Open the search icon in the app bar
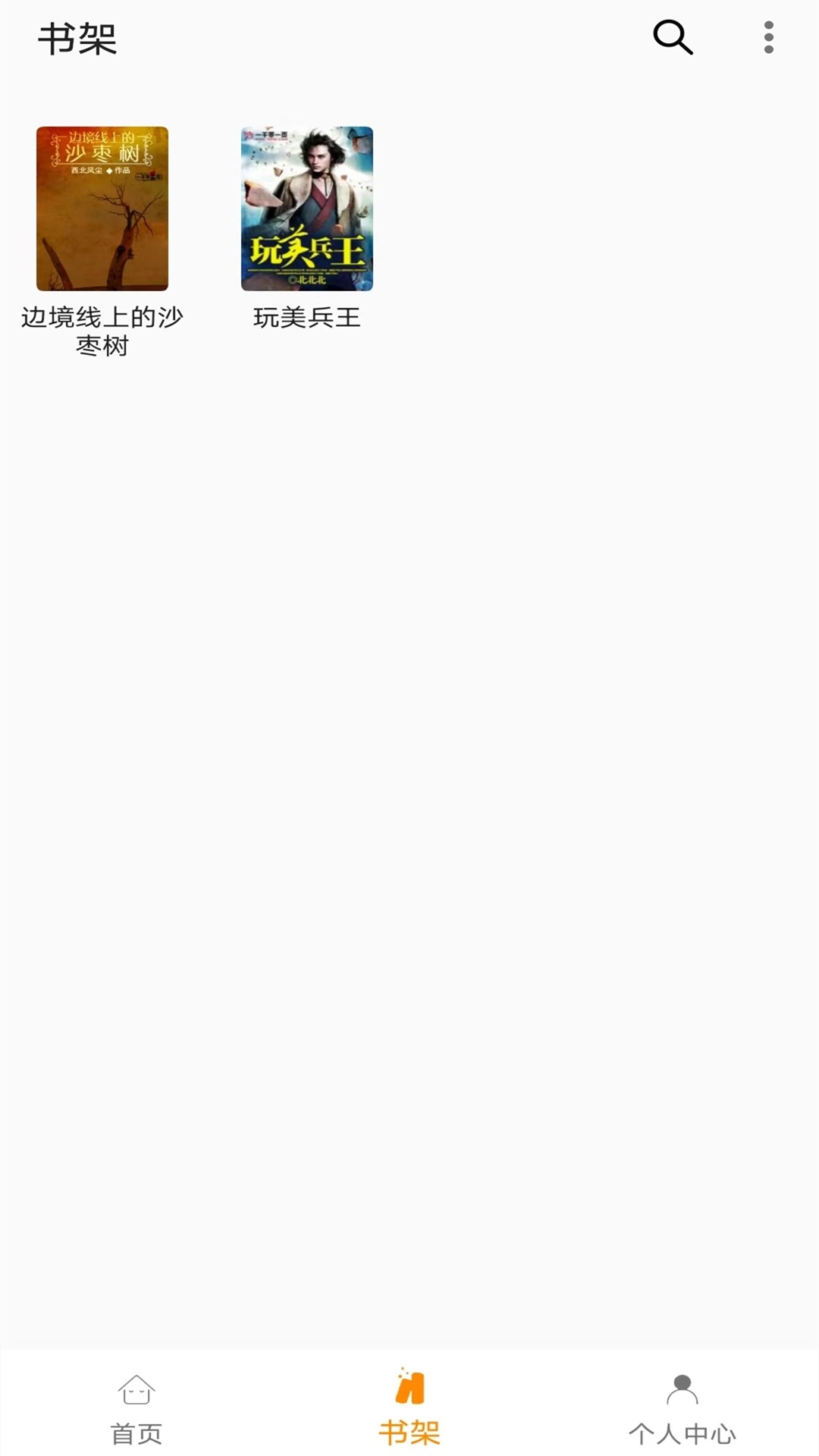This screenshot has width=819, height=1456. point(673,37)
